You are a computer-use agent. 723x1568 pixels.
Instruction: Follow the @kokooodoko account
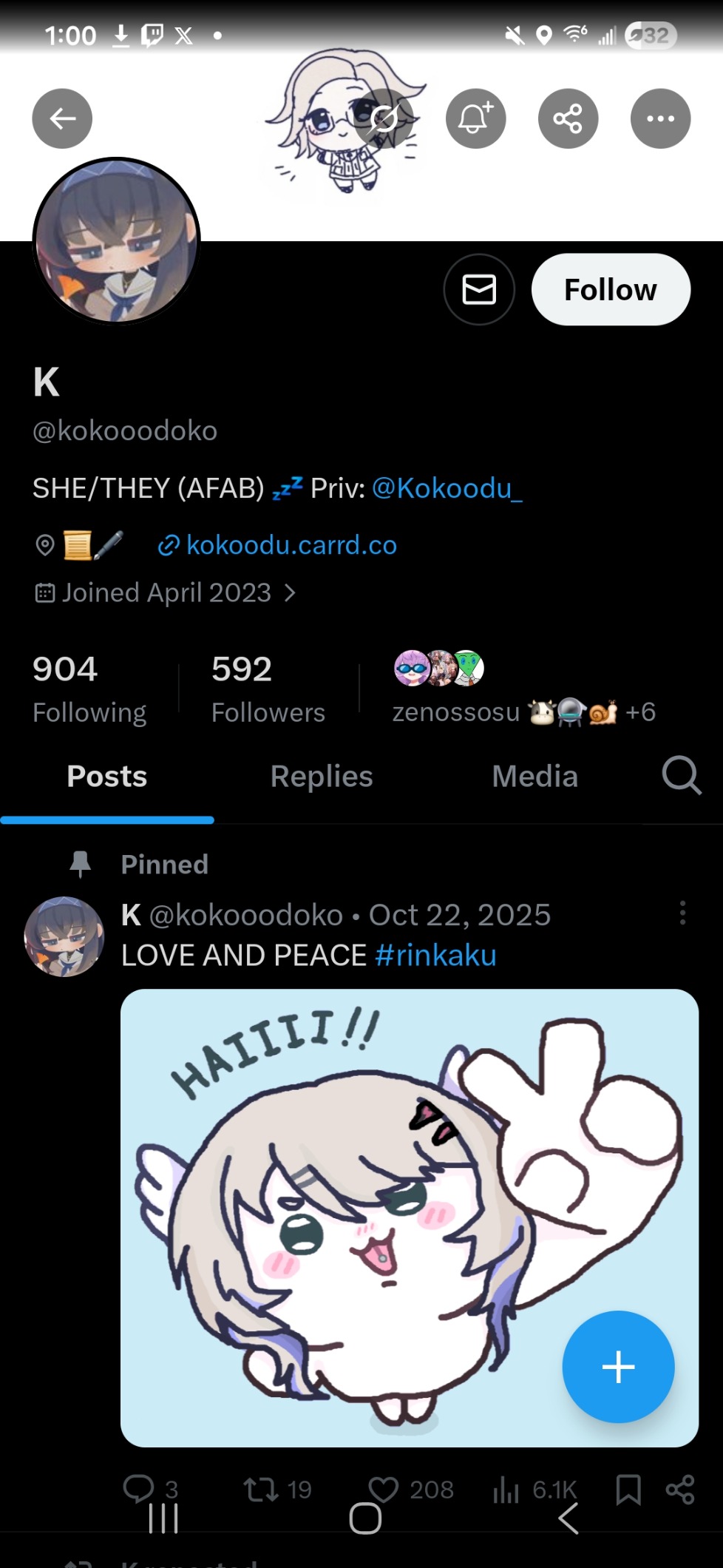(611, 289)
